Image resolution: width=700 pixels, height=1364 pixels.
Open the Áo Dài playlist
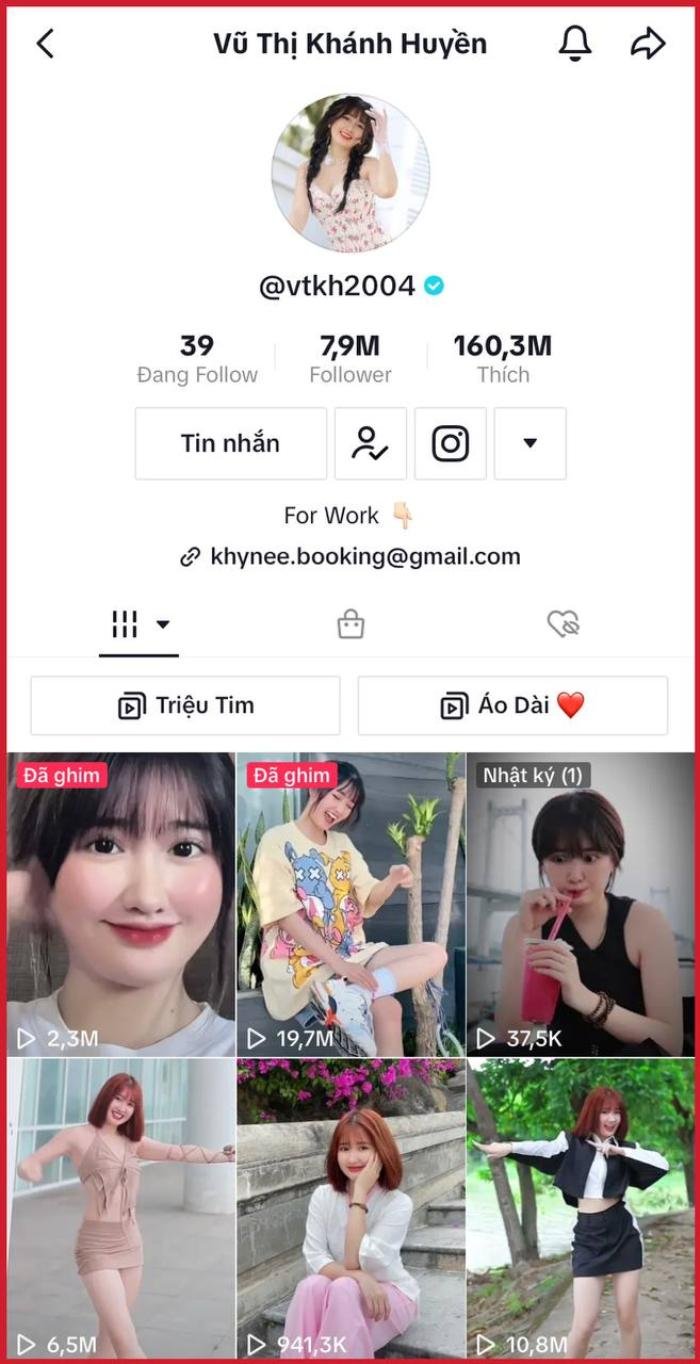512,705
